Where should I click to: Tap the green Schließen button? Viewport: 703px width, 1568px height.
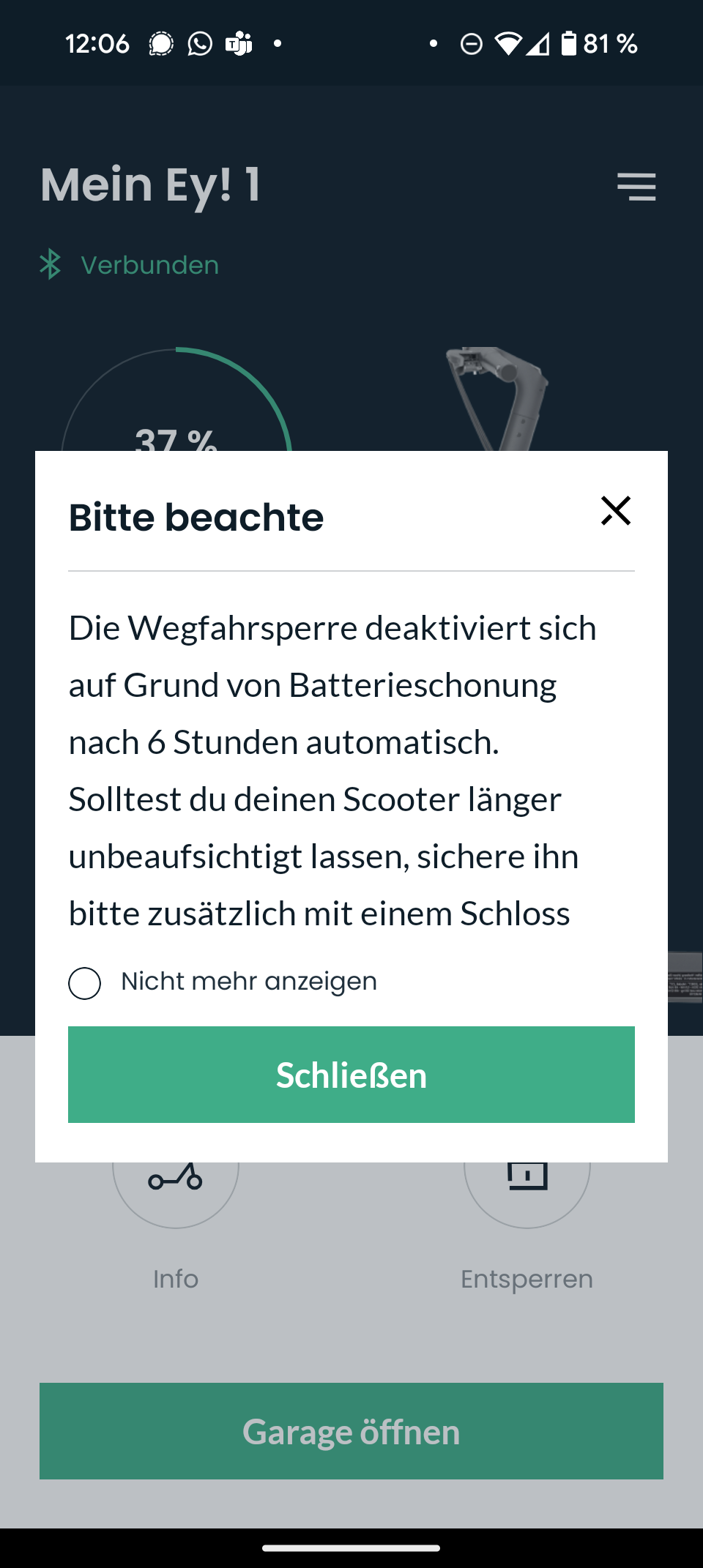tap(351, 1075)
